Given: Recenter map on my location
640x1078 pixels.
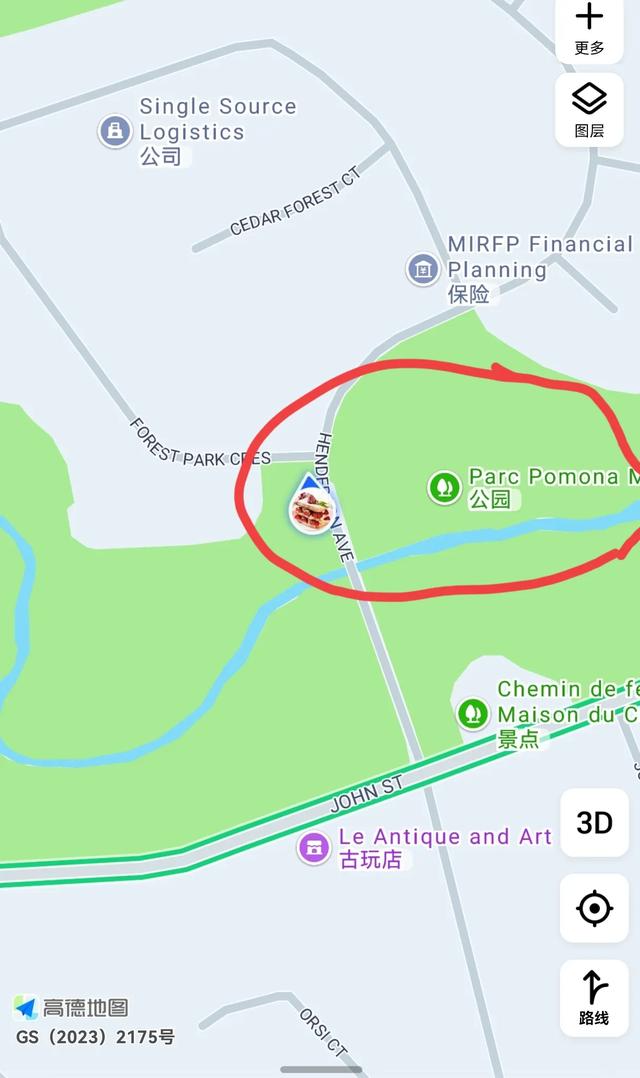Looking at the screenshot, I should click(x=594, y=909).
